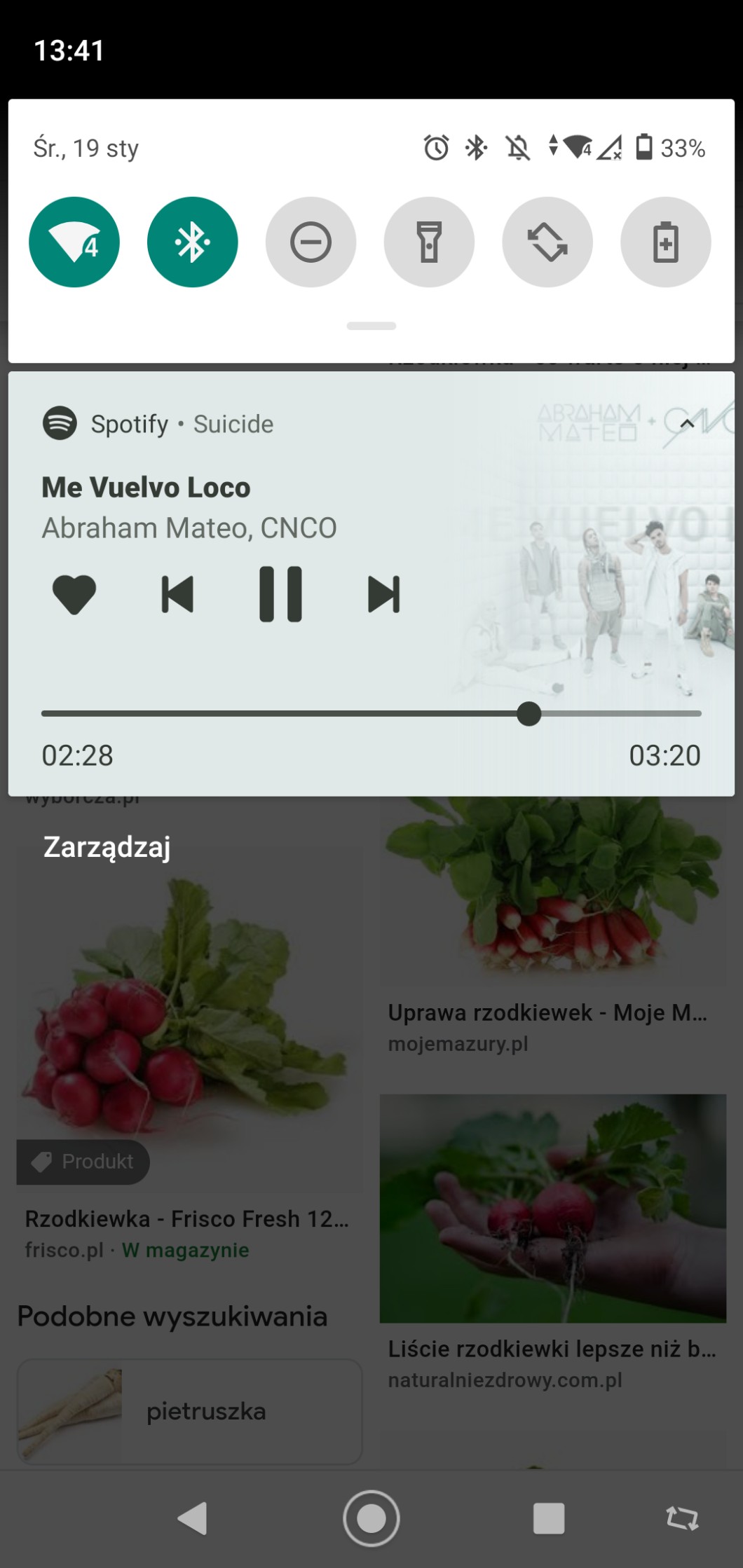Turn on the flashlight

click(429, 242)
